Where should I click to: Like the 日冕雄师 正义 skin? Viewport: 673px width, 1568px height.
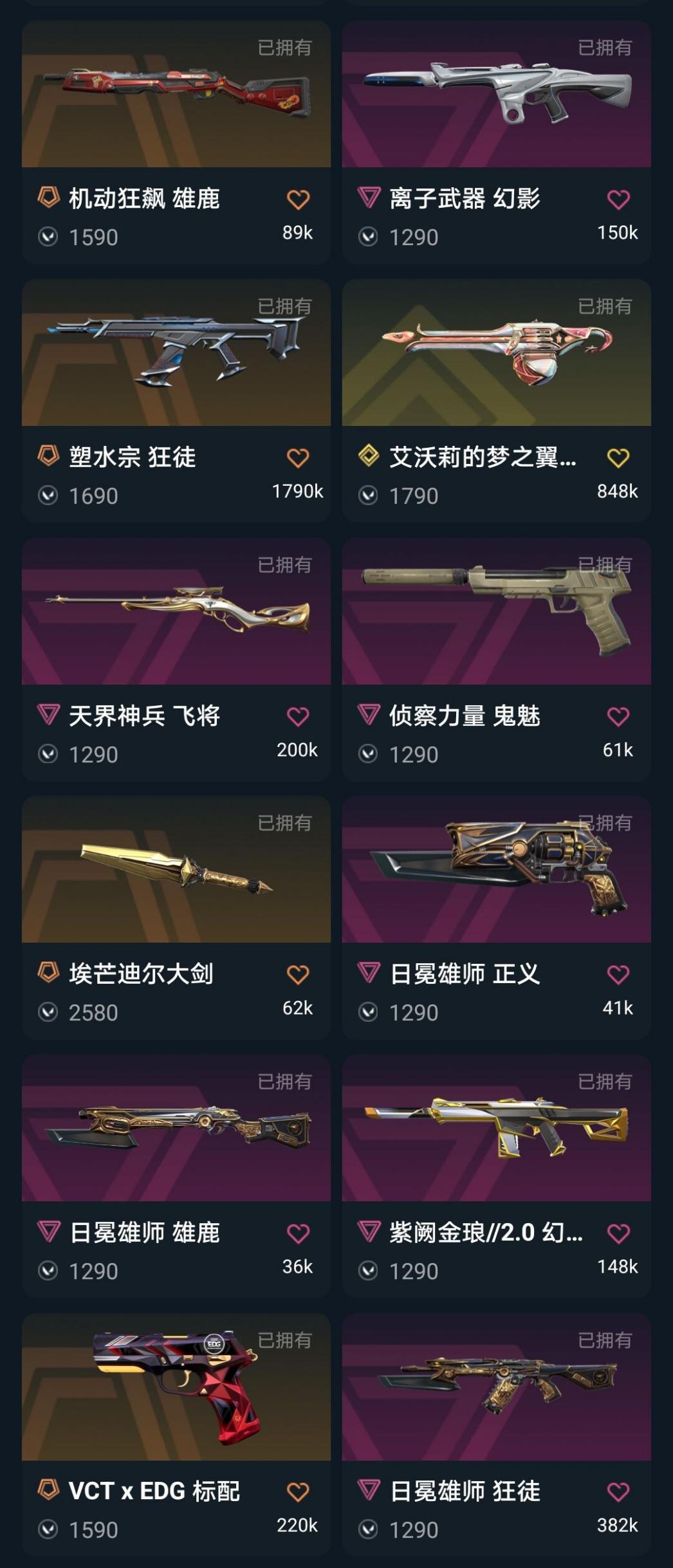tap(618, 975)
